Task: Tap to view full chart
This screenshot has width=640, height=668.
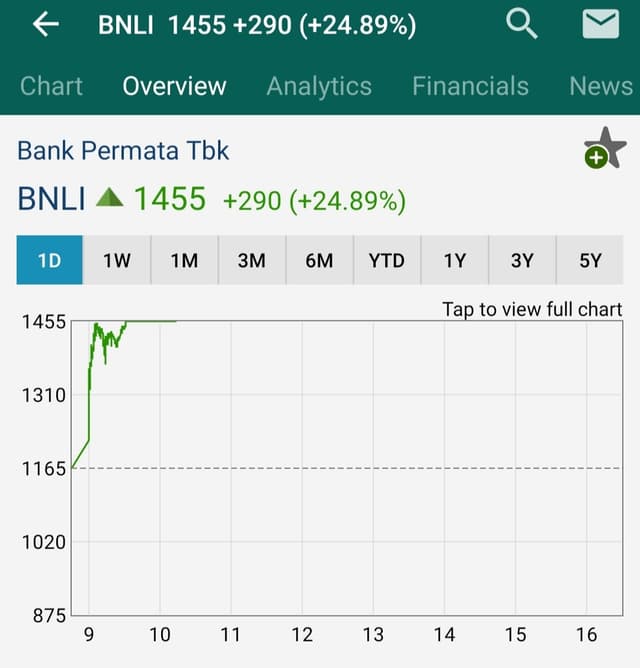Action: click(532, 309)
